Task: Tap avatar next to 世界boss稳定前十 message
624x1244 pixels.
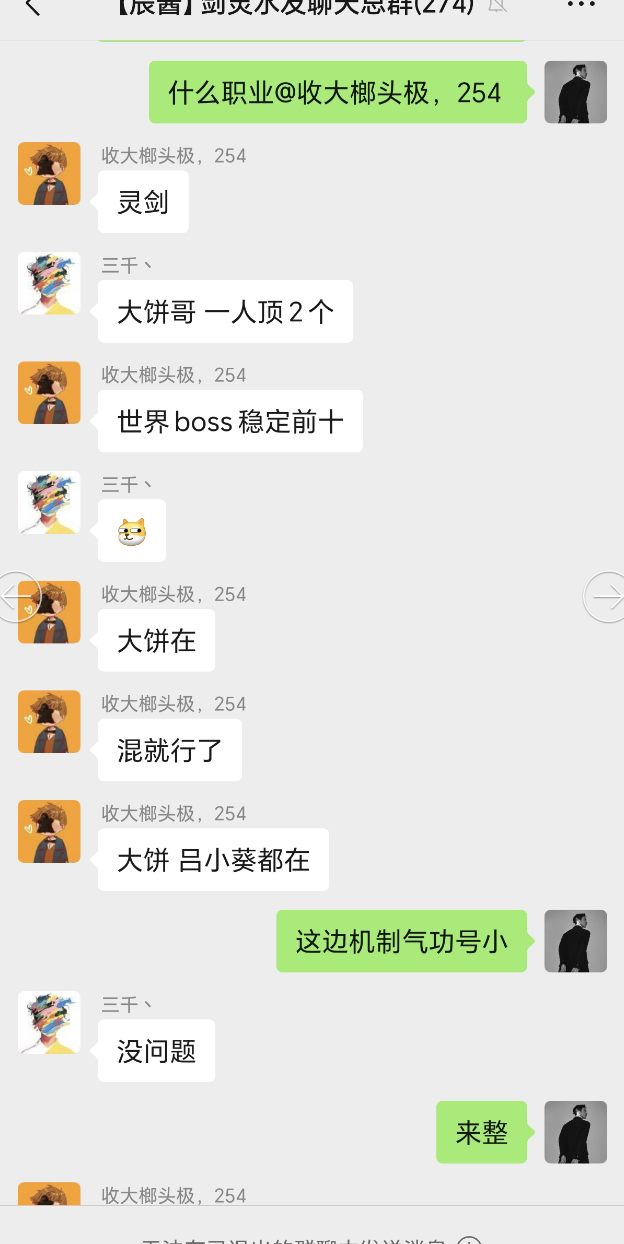Action: pos(49,393)
